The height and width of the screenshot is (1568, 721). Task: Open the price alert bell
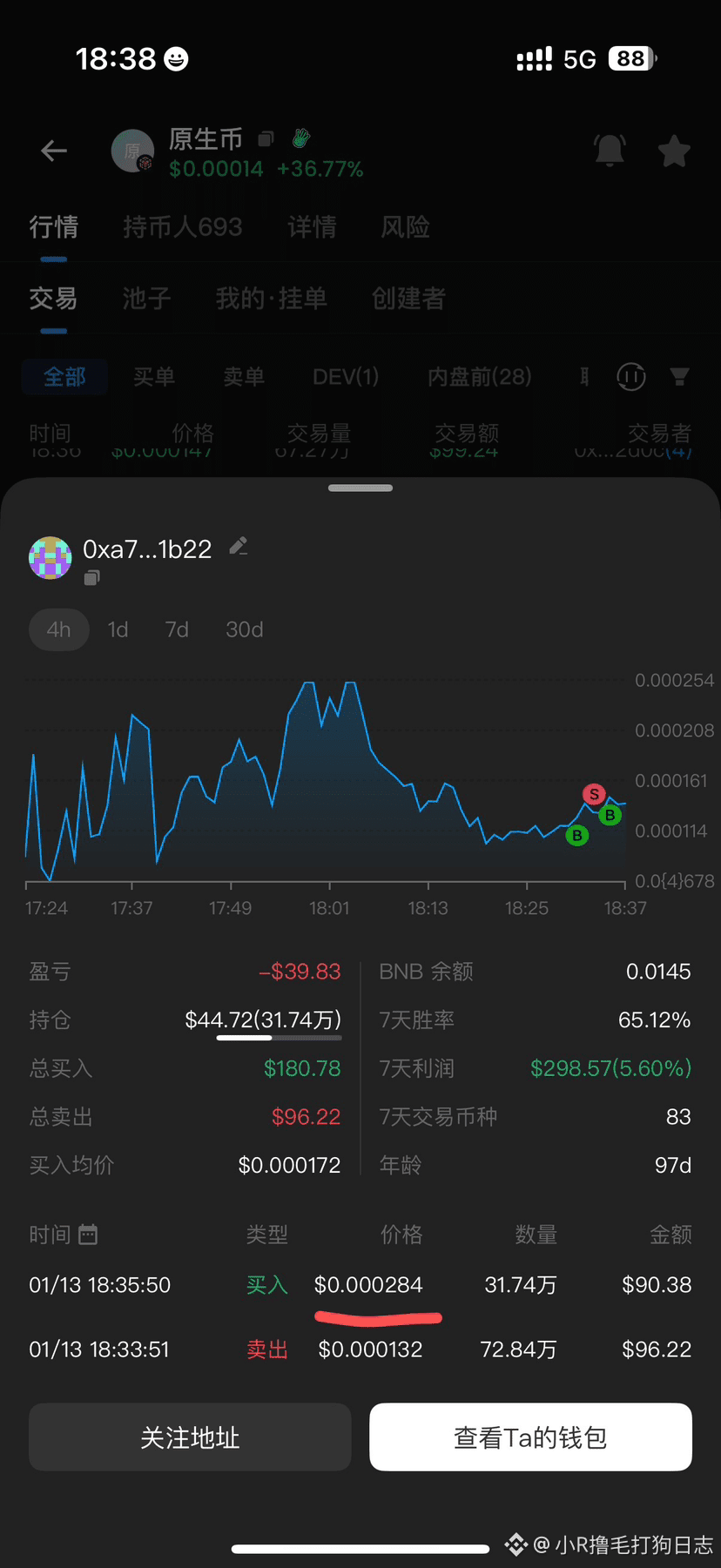pos(610,151)
